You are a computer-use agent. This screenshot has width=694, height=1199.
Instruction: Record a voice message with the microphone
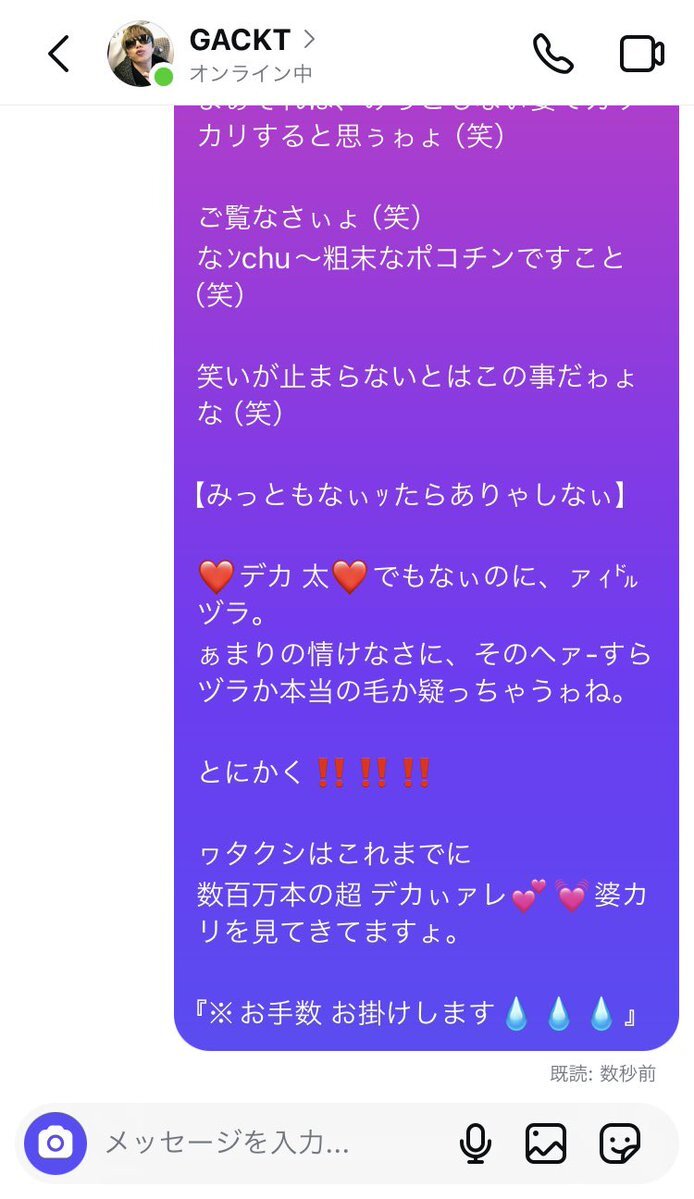[x=475, y=1144]
